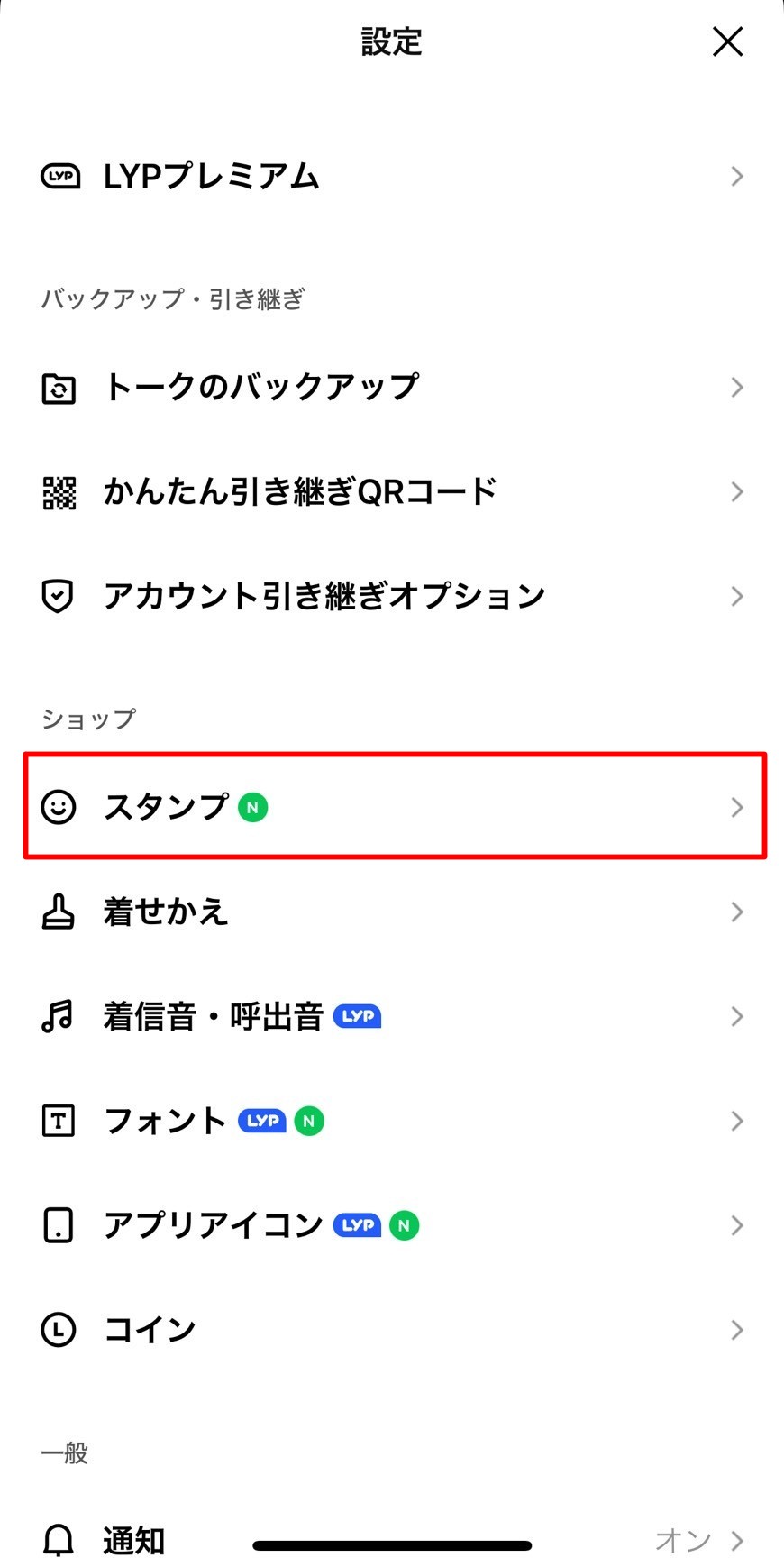784x1567 pixels.
Task: Open LYPプレミアム
Action: (x=392, y=176)
